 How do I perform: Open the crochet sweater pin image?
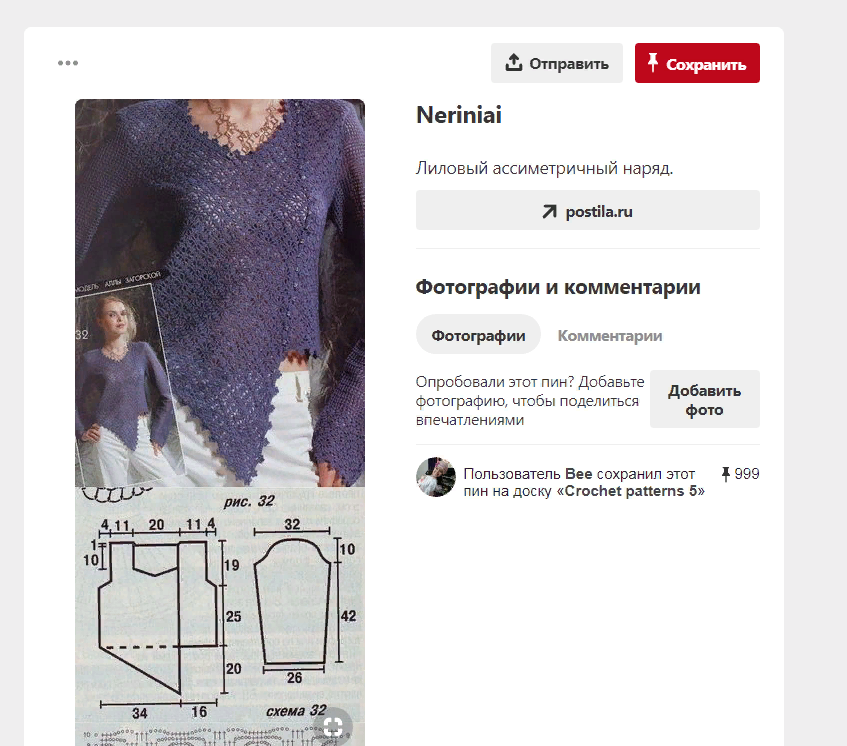(x=220, y=300)
